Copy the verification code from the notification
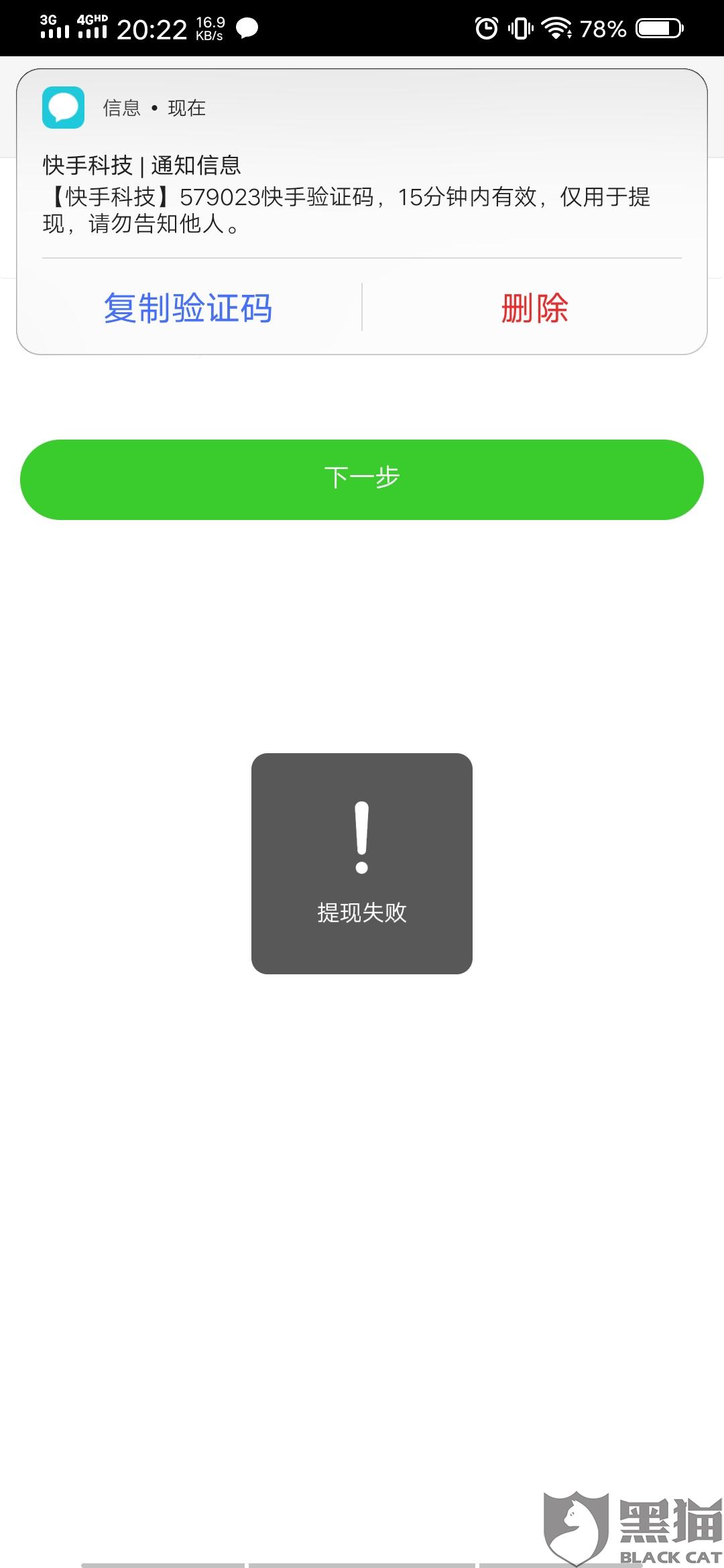This screenshot has width=724, height=1568. 188,308
